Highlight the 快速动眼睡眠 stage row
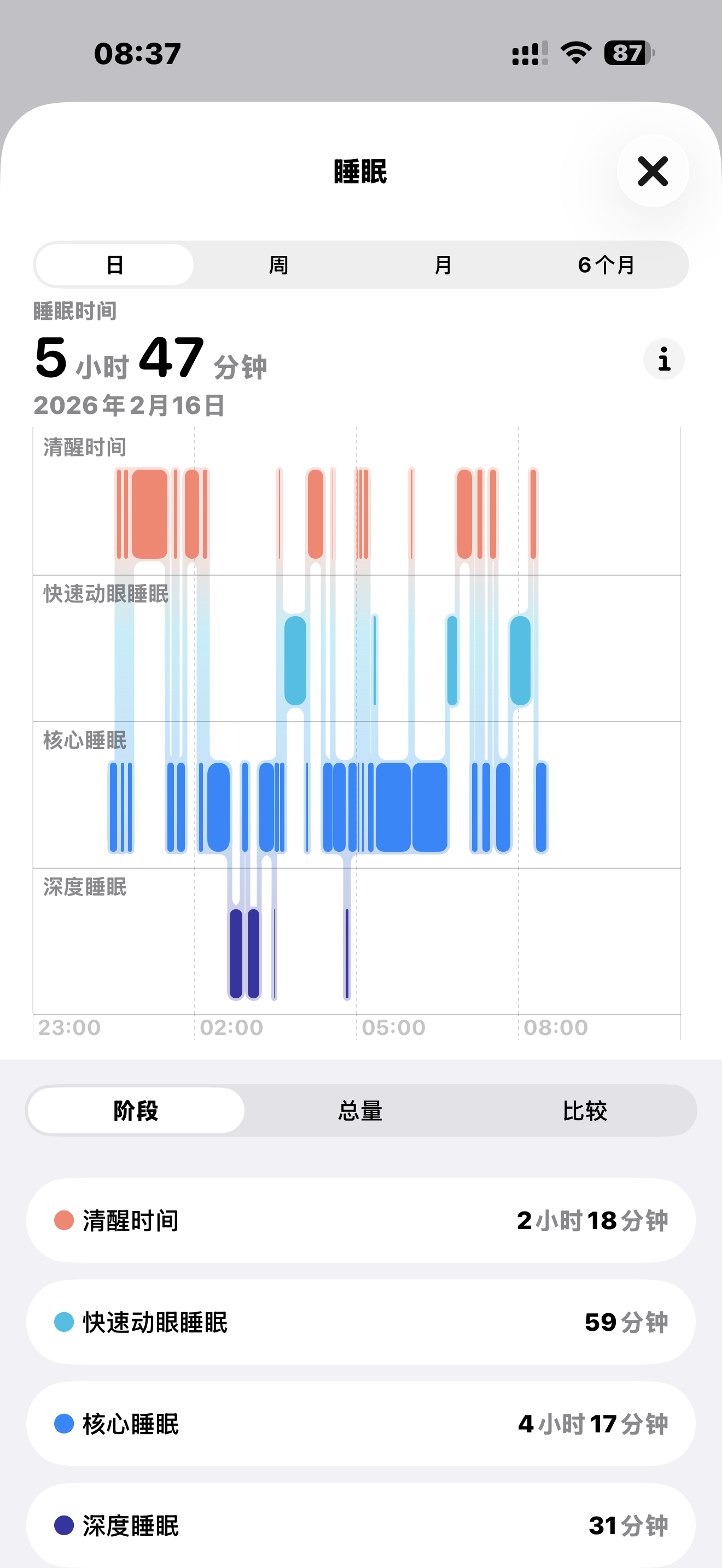Viewport: 722px width, 1568px height. pyautogui.click(x=360, y=1322)
